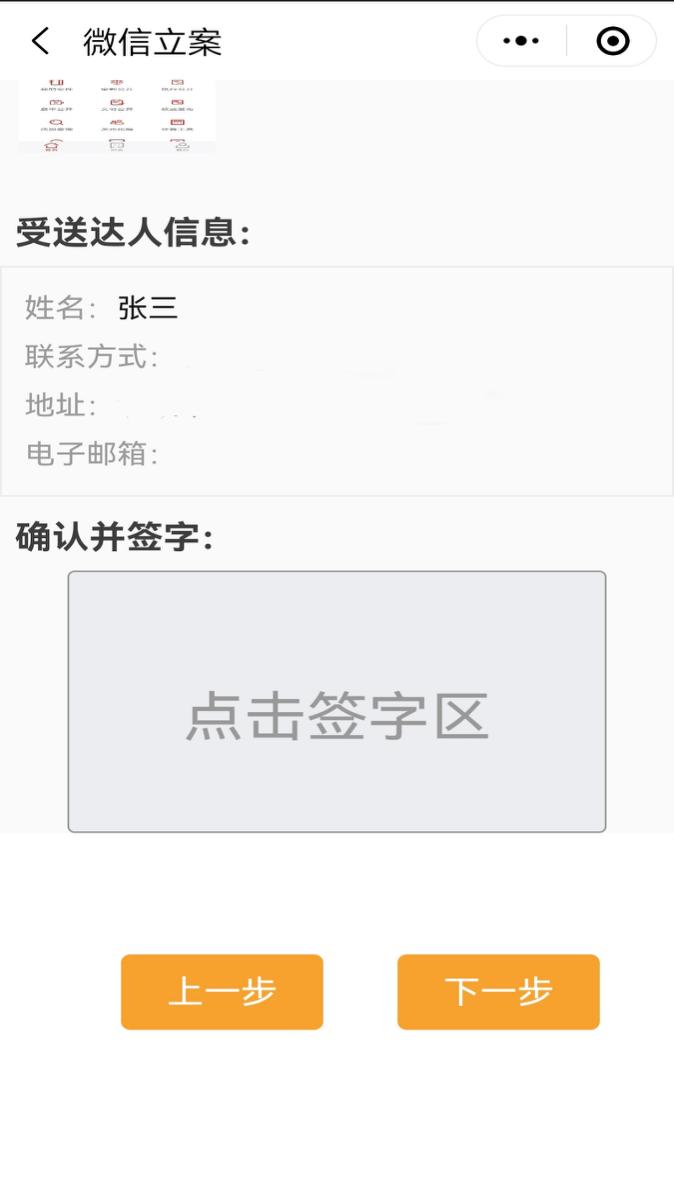The height and width of the screenshot is (1197, 674).
Task: Go to previous step with 上一步
Action: 222,992
